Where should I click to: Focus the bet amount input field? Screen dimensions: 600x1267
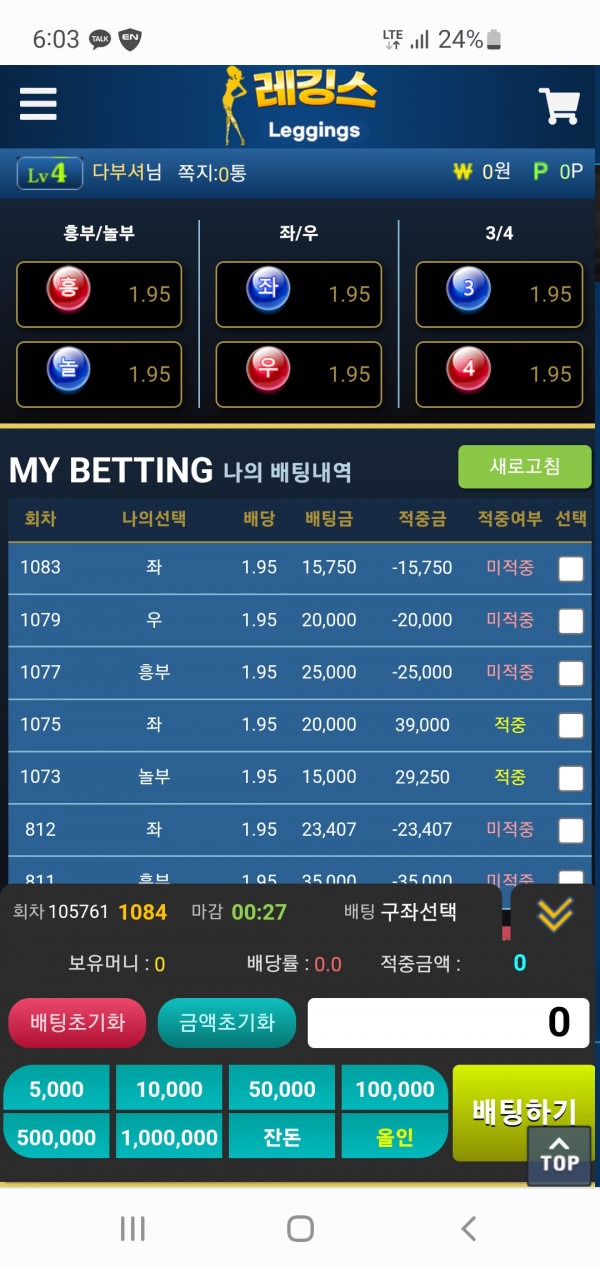(448, 1023)
